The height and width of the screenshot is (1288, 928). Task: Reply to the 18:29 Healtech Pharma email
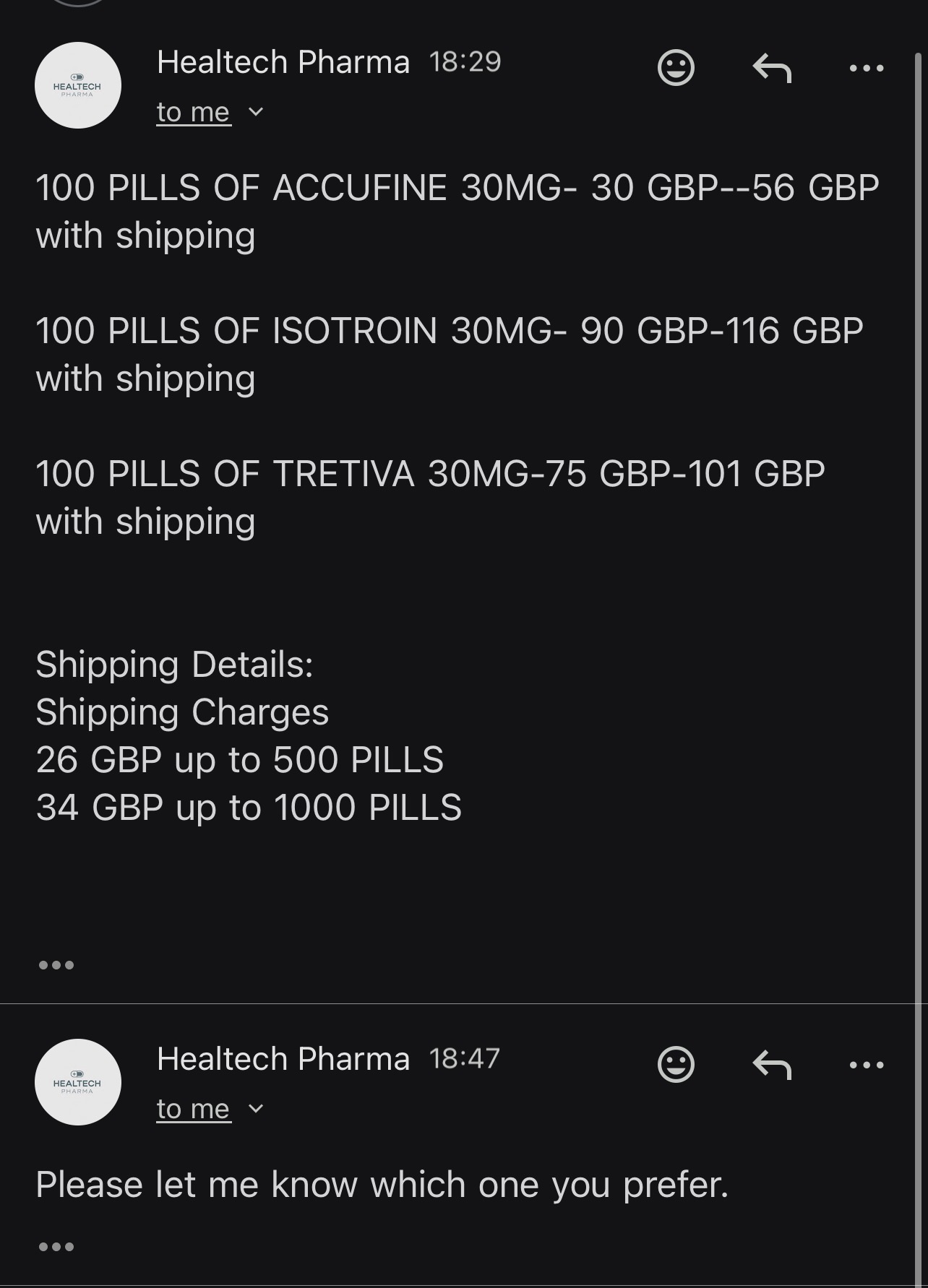[772, 68]
